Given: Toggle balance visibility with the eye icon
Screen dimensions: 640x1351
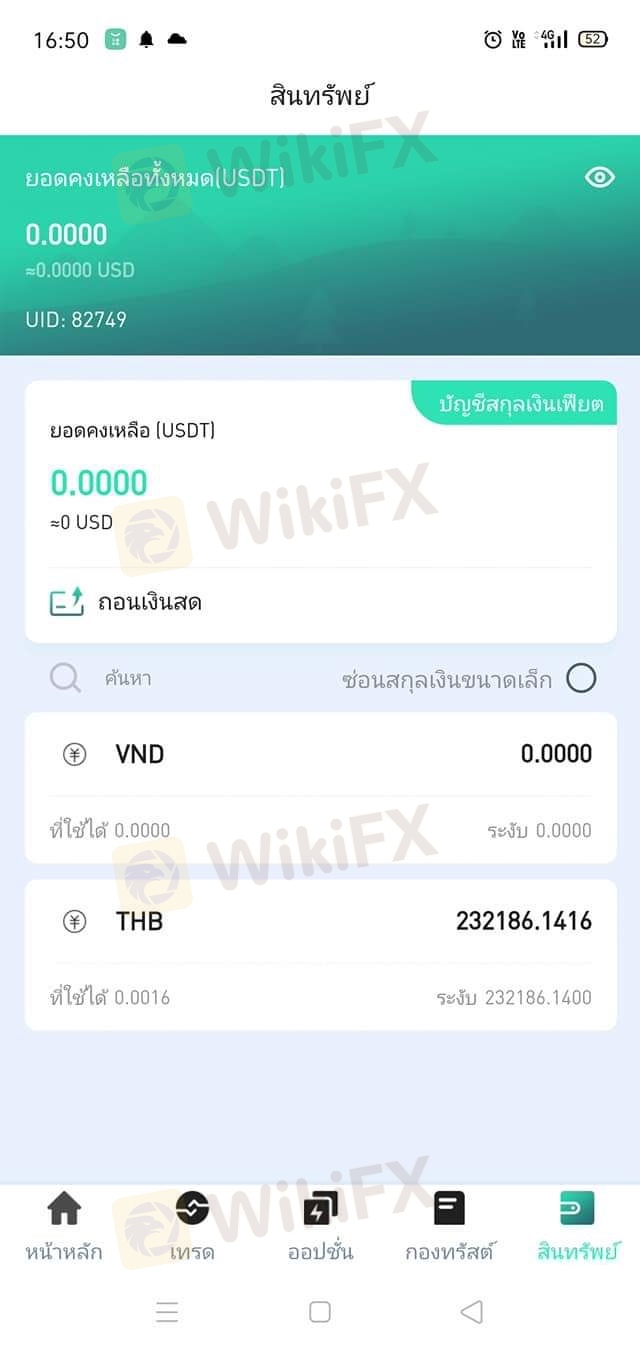Looking at the screenshot, I should coord(599,178).
